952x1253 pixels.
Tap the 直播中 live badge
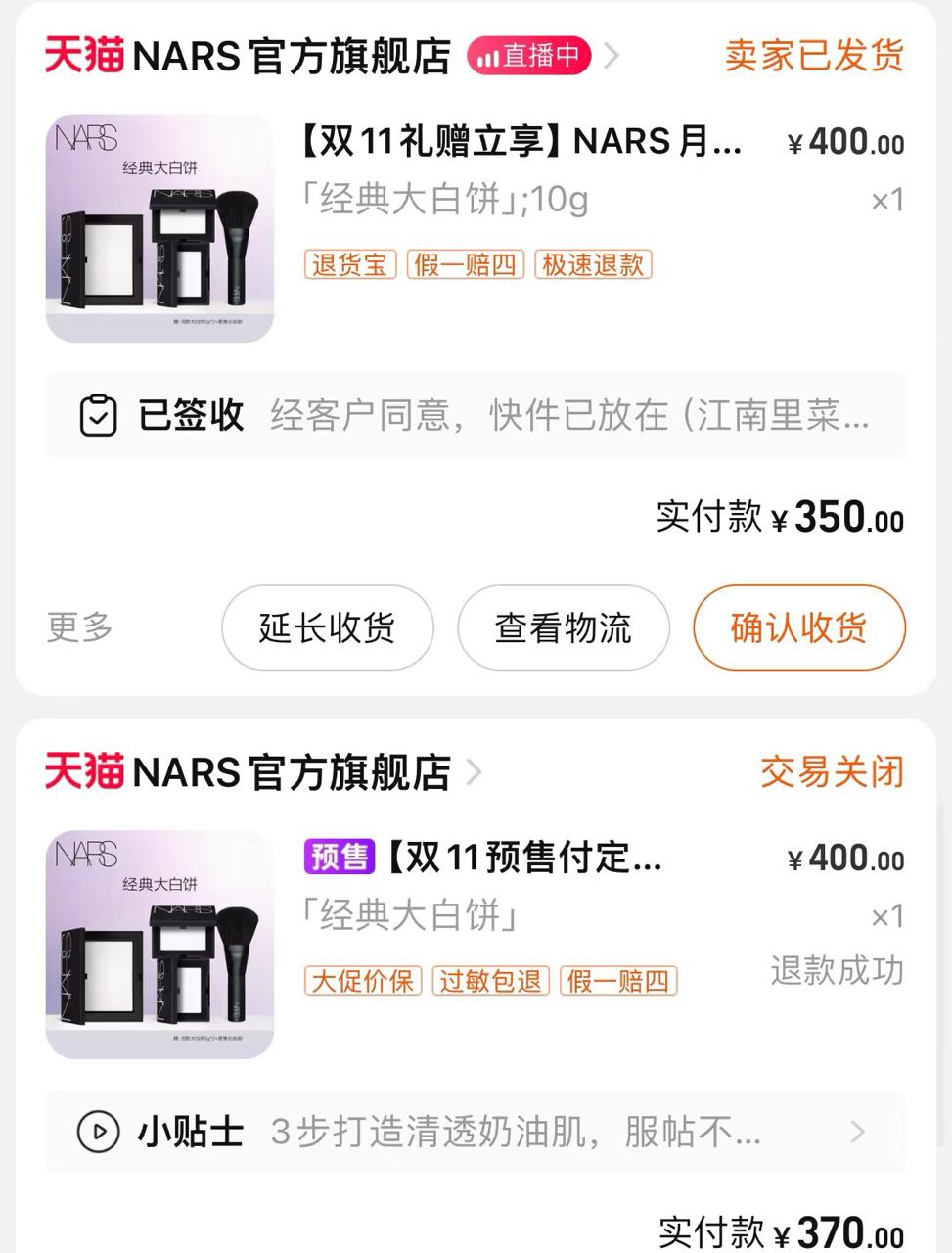tap(528, 56)
